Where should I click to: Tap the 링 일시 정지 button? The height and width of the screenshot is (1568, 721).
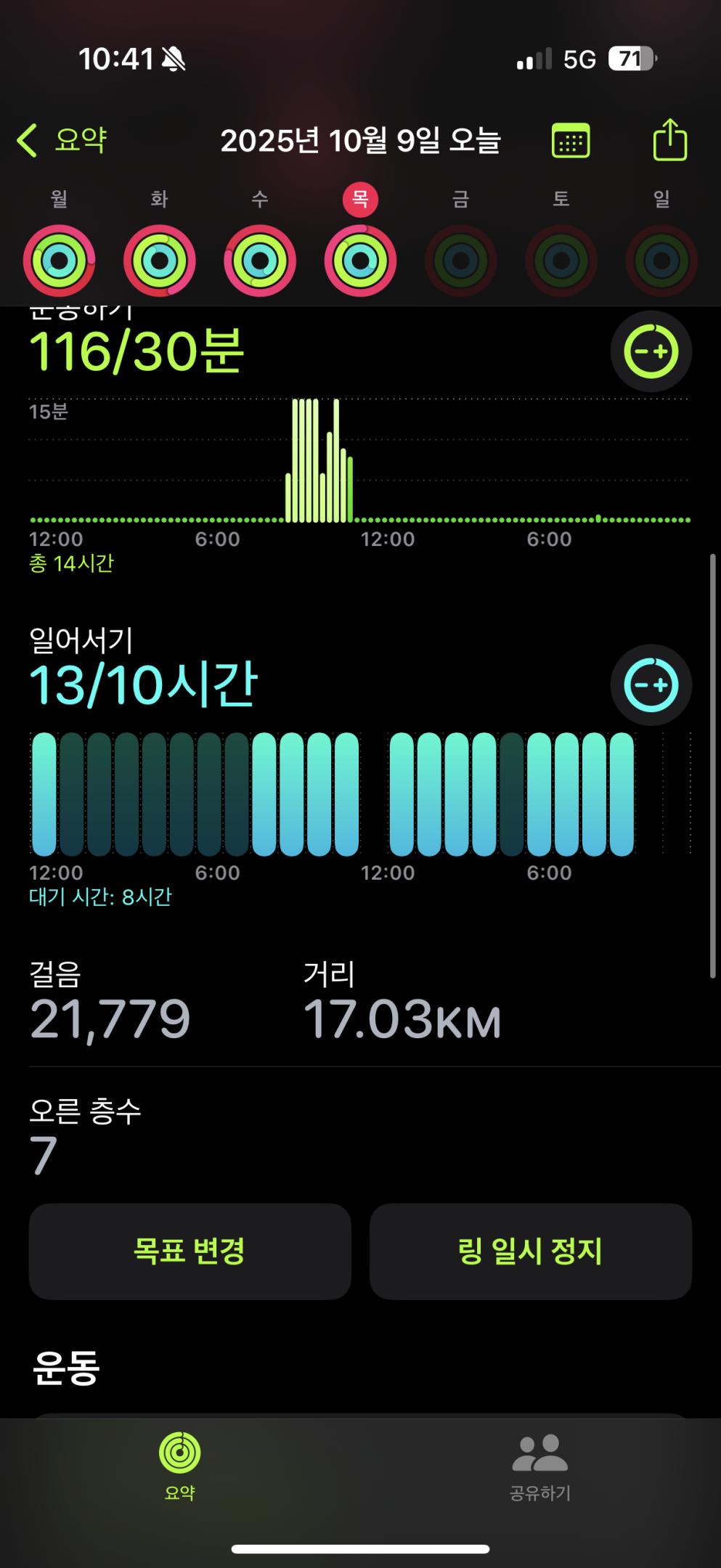(530, 1251)
